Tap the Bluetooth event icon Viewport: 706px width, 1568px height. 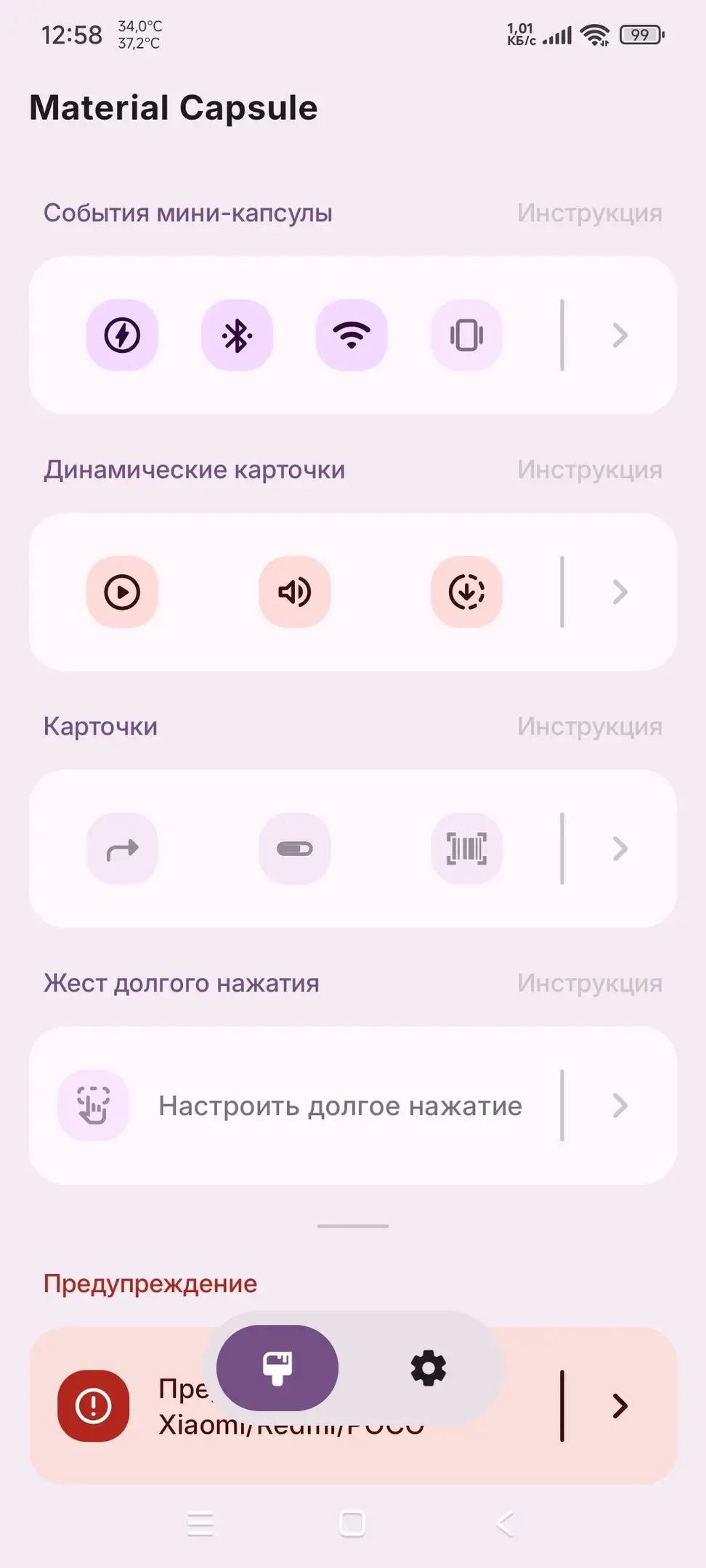click(237, 335)
